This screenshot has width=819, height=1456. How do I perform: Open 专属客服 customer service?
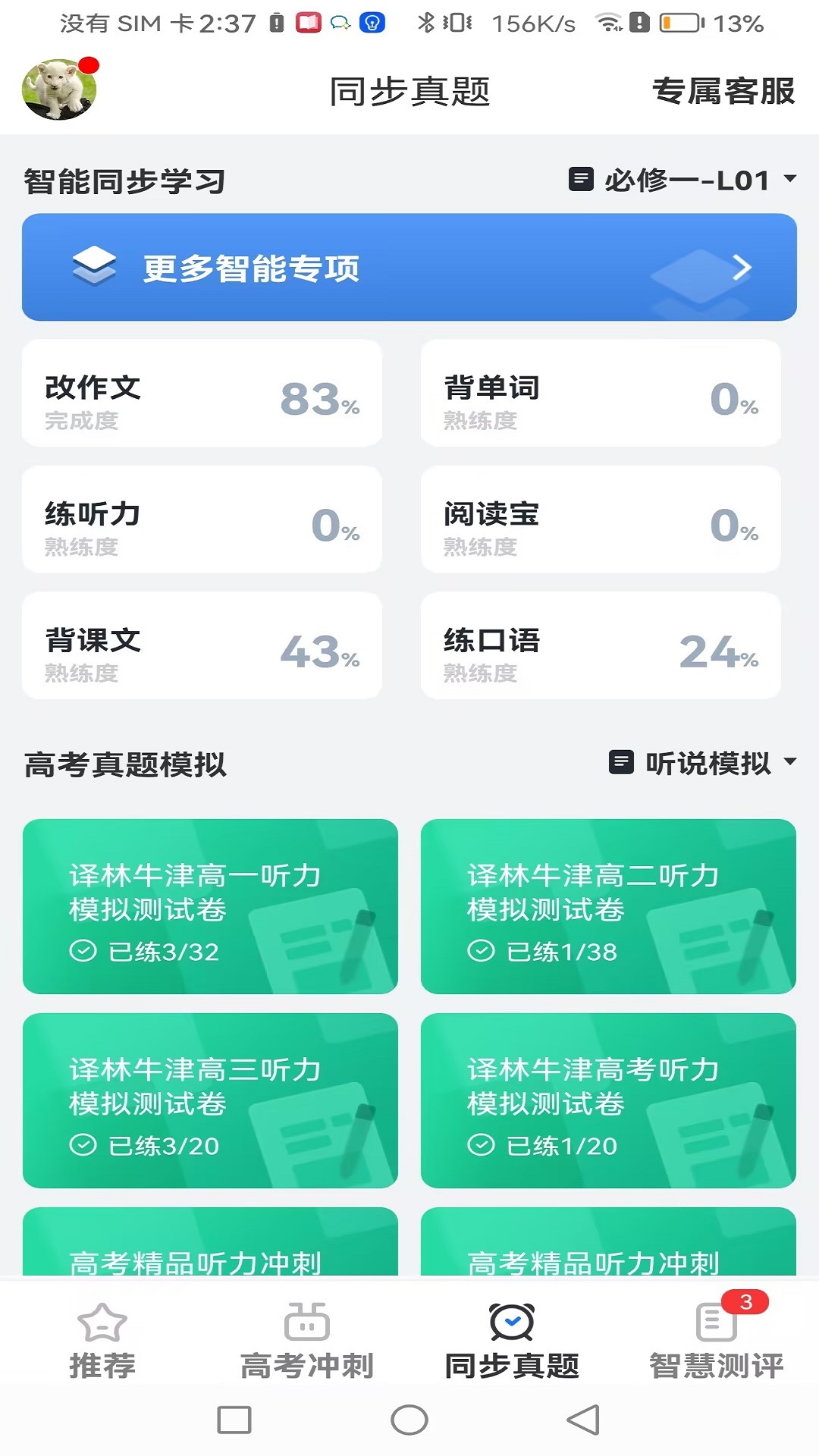[x=726, y=92]
